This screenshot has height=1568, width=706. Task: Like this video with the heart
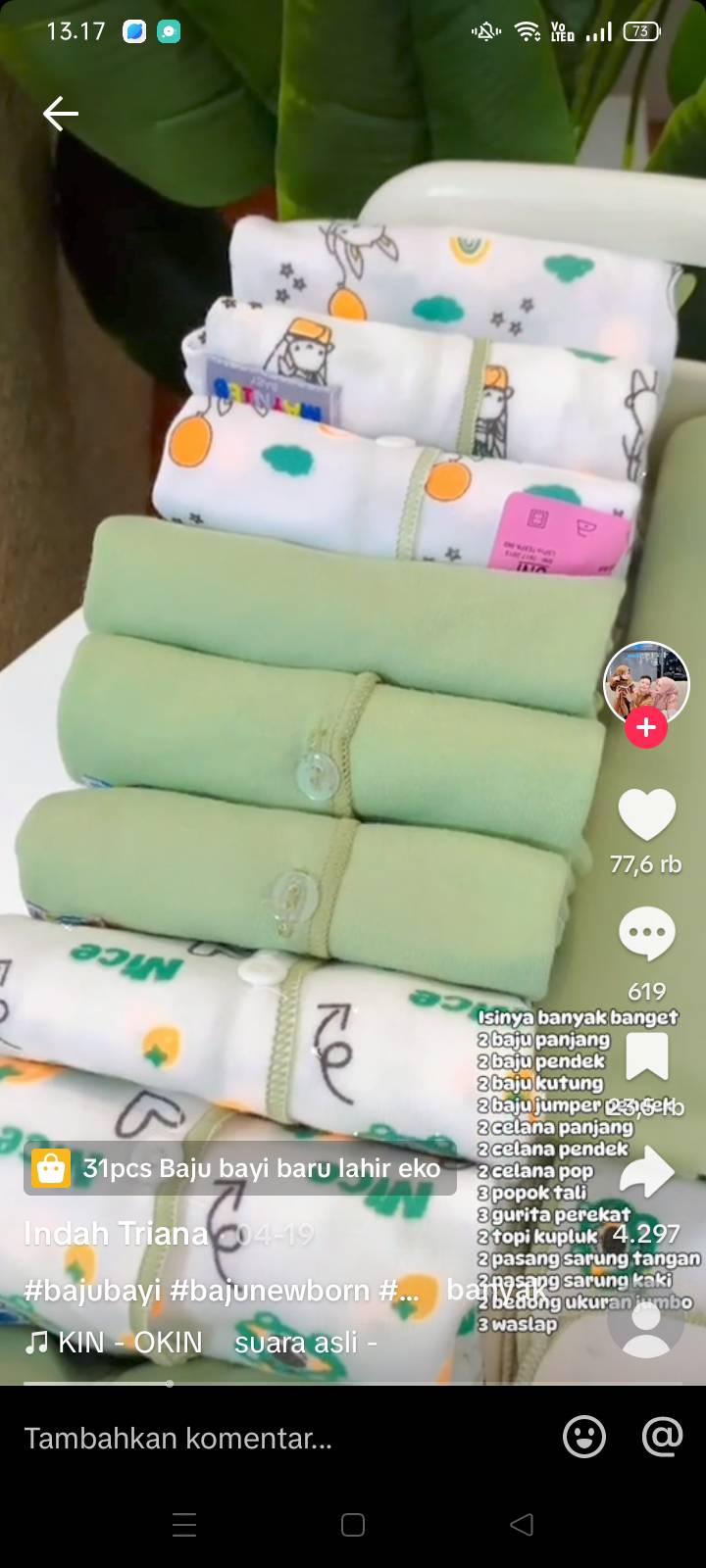point(647,815)
